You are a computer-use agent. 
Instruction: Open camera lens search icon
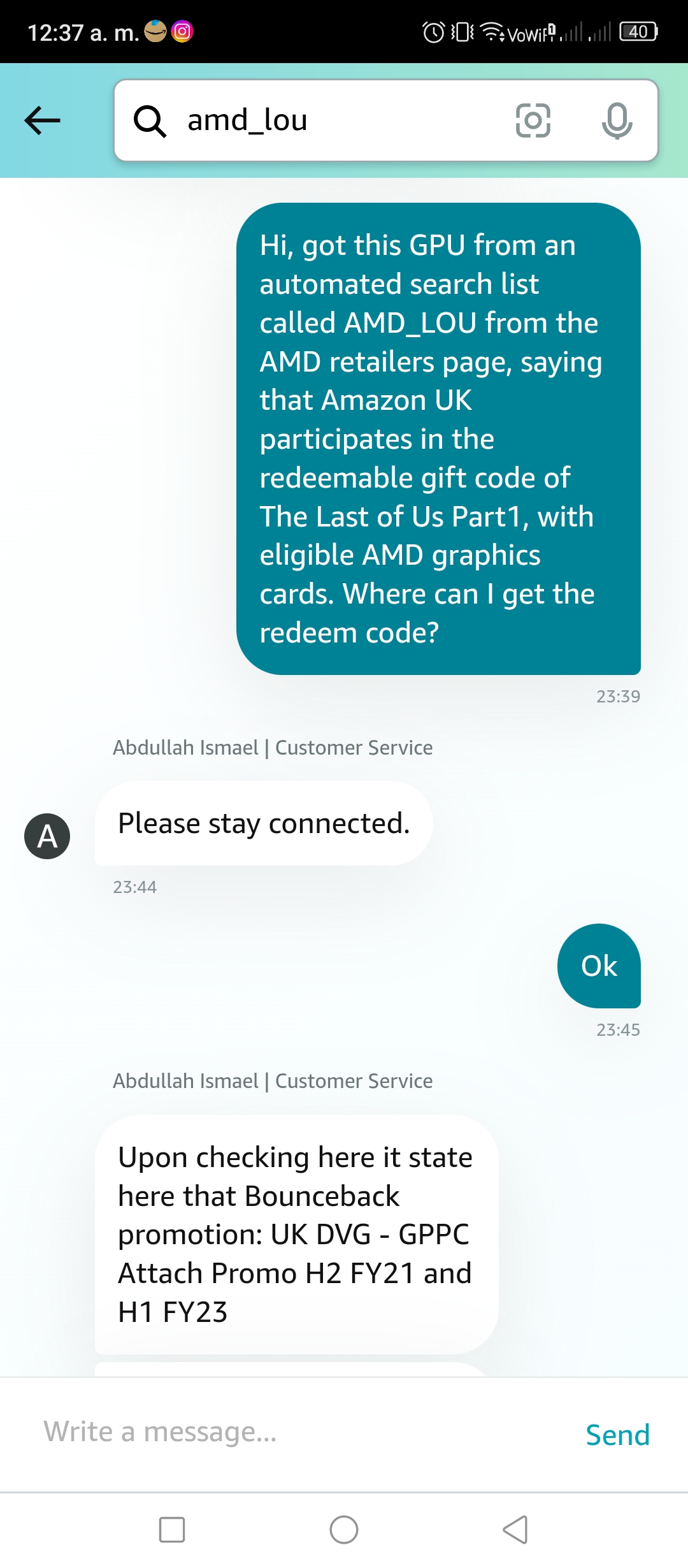pos(533,120)
